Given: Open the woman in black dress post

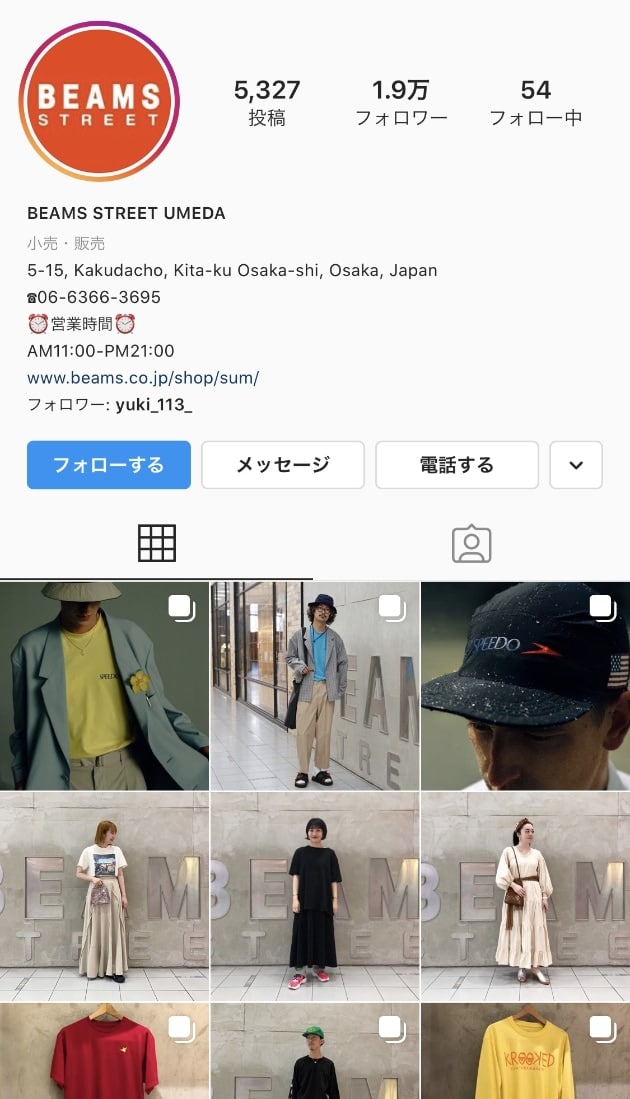Looking at the screenshot, I should pyautogui.click(x=315, y=896).
